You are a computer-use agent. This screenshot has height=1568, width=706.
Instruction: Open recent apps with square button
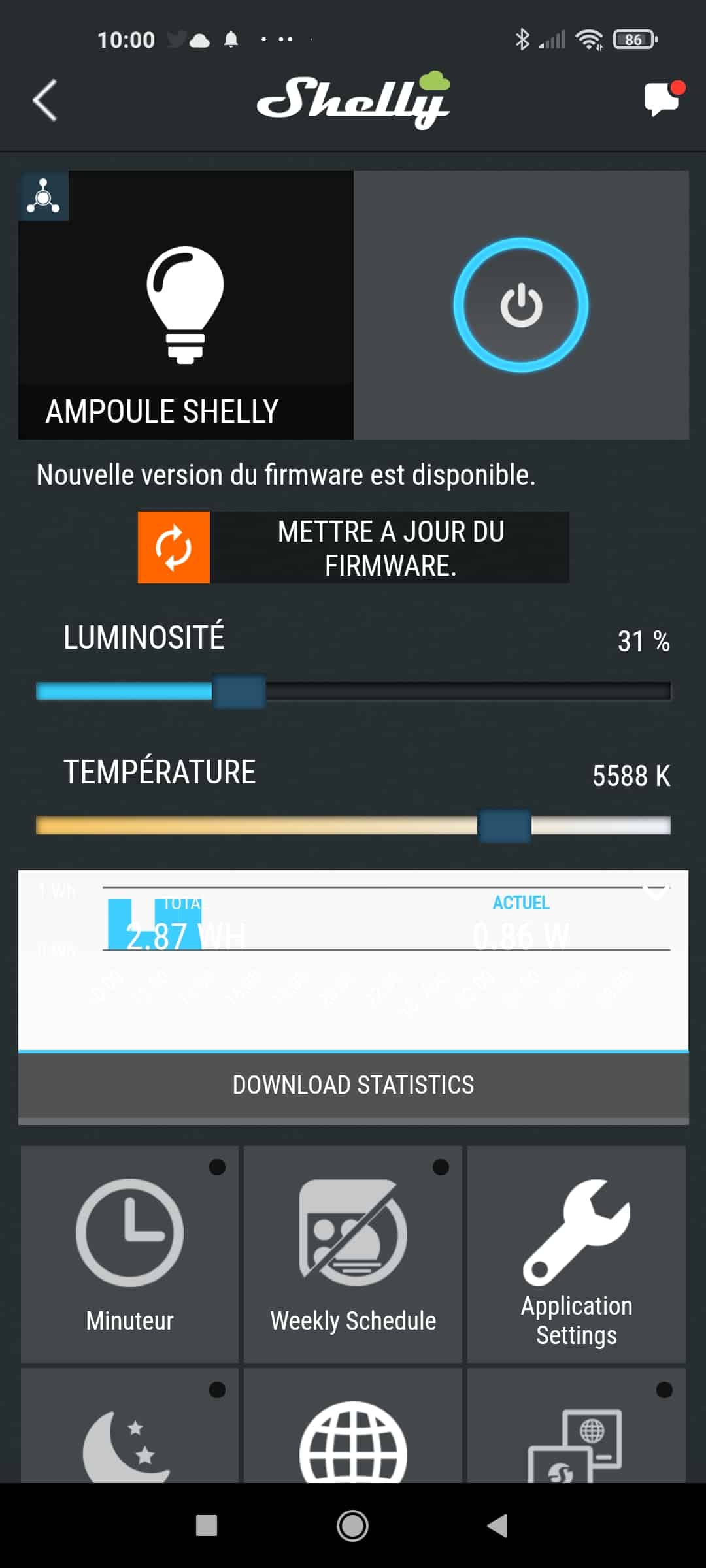pos(207,1526)
